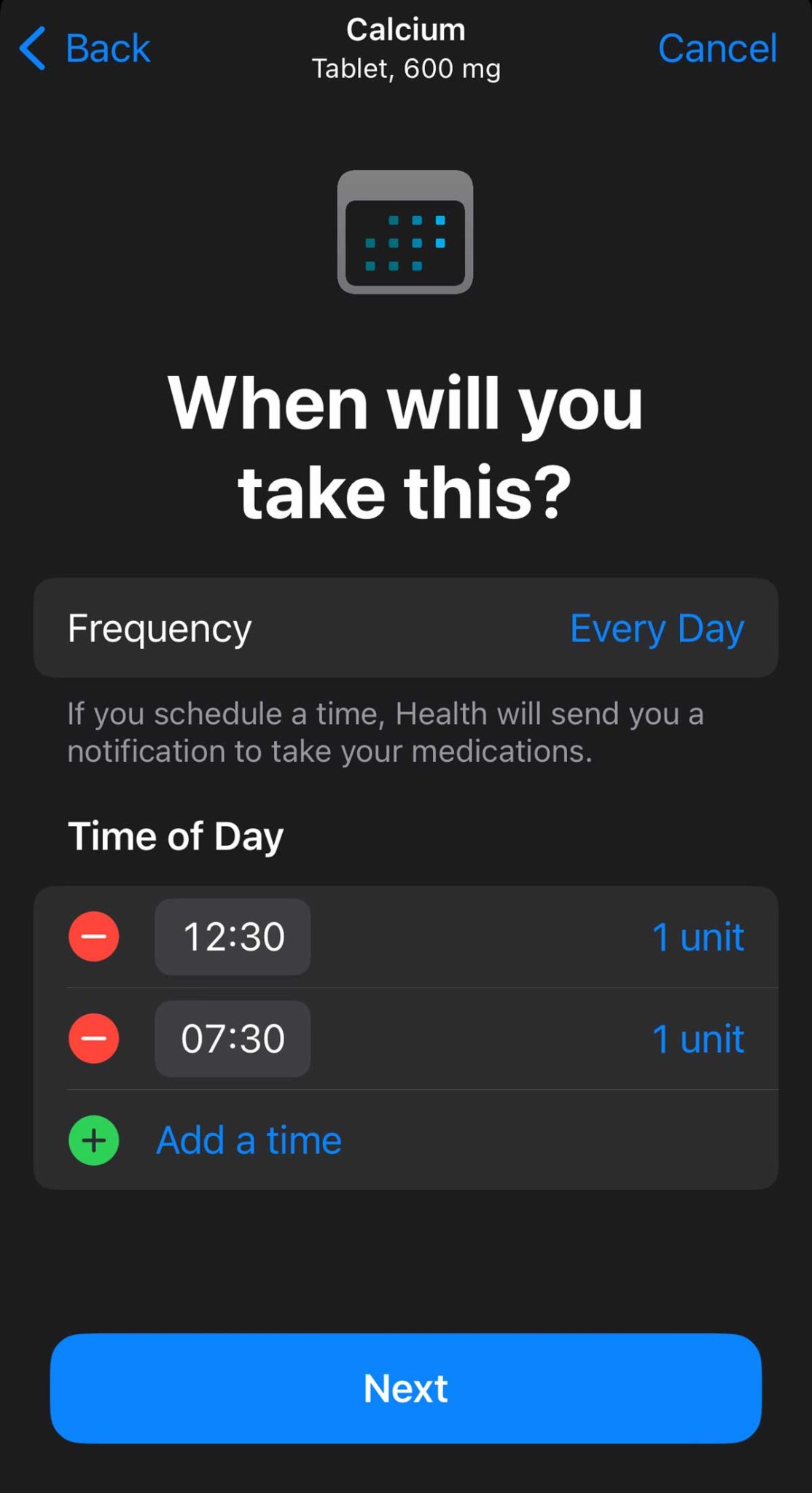Adjust the 1 unit dose for 07:30
The height and width of the screenshot is (1493, 812).
pos(698,1039)
